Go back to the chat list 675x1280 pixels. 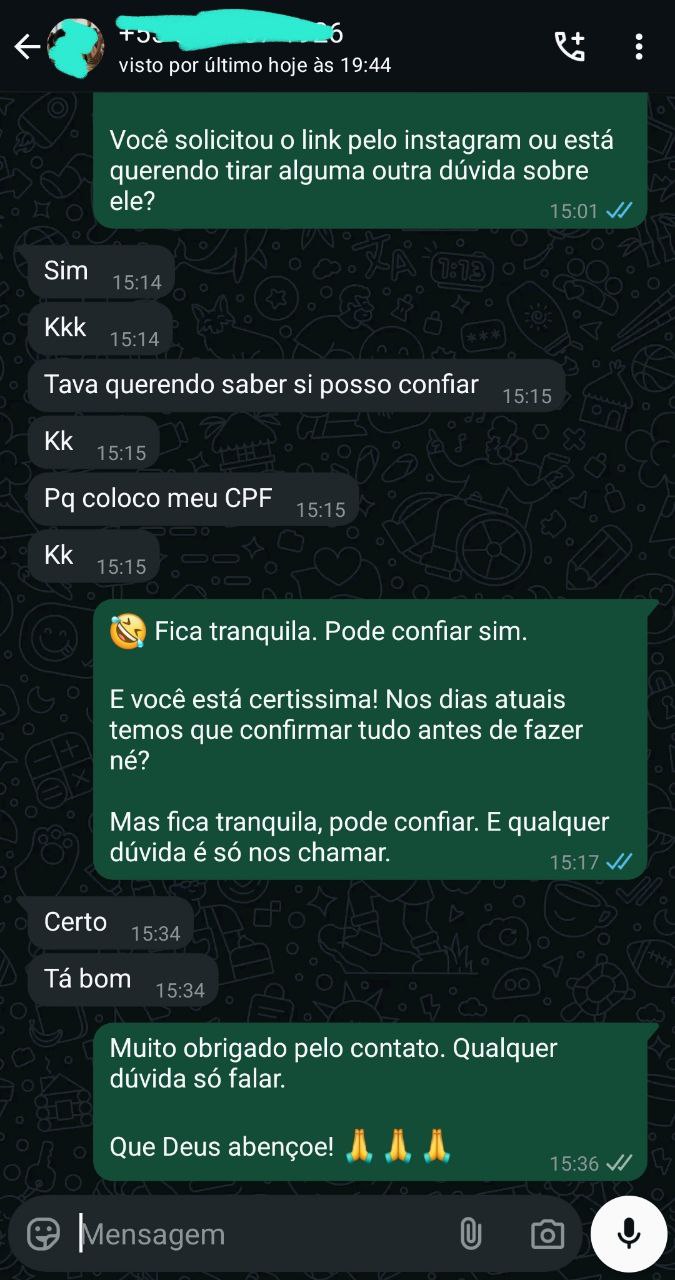(x=27, y=47)
